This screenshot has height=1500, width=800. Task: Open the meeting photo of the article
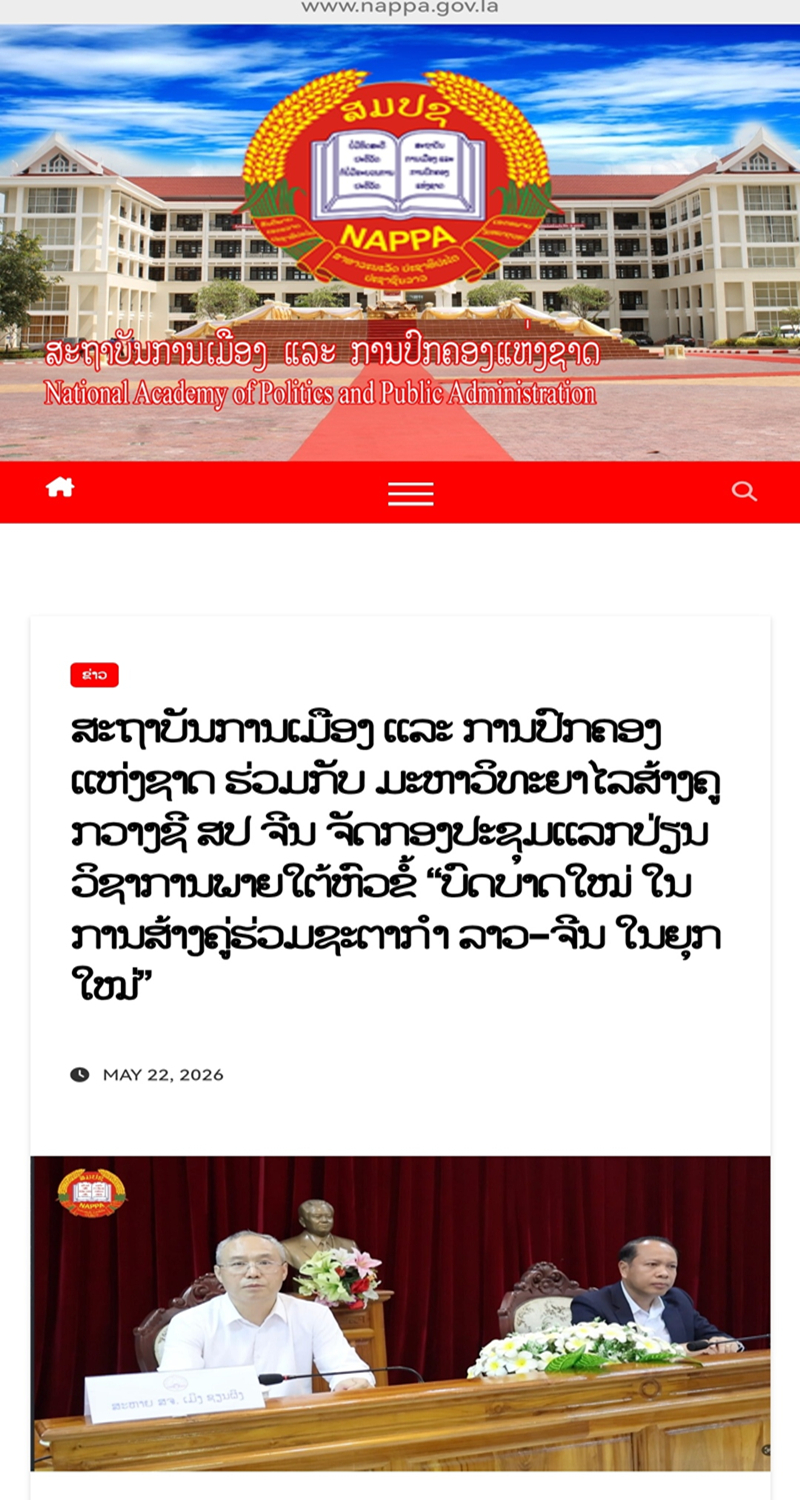click(400, 1313)
